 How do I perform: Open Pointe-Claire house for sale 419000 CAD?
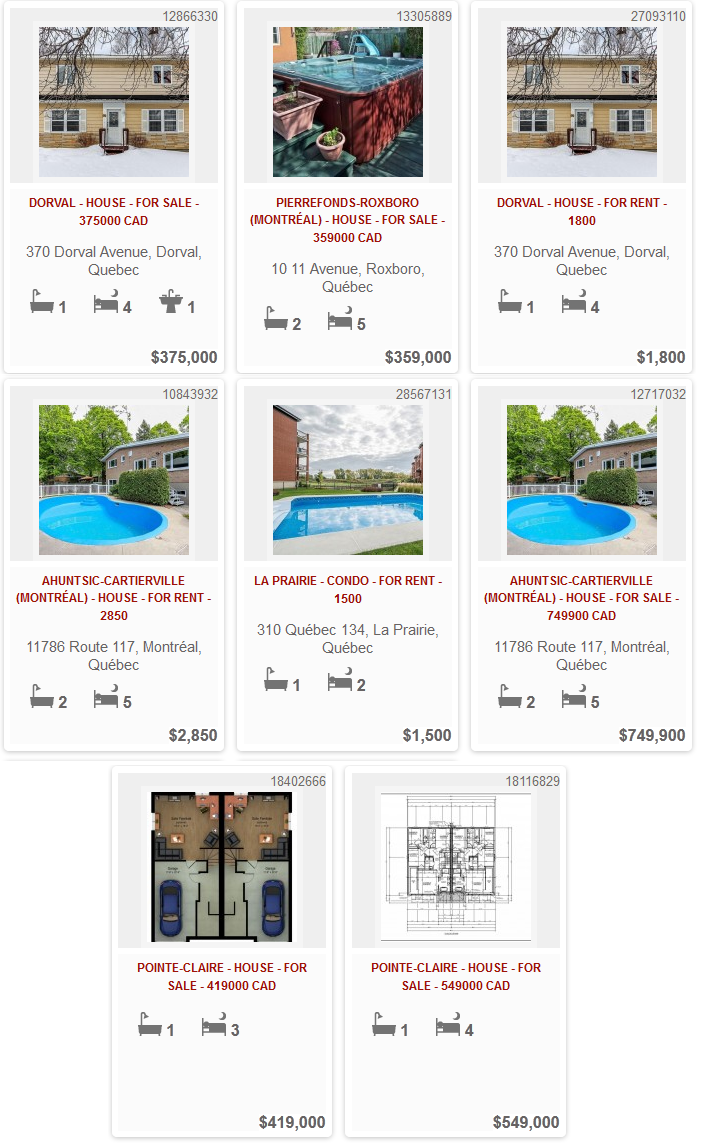pyautogui.click(x=222, y=976)
